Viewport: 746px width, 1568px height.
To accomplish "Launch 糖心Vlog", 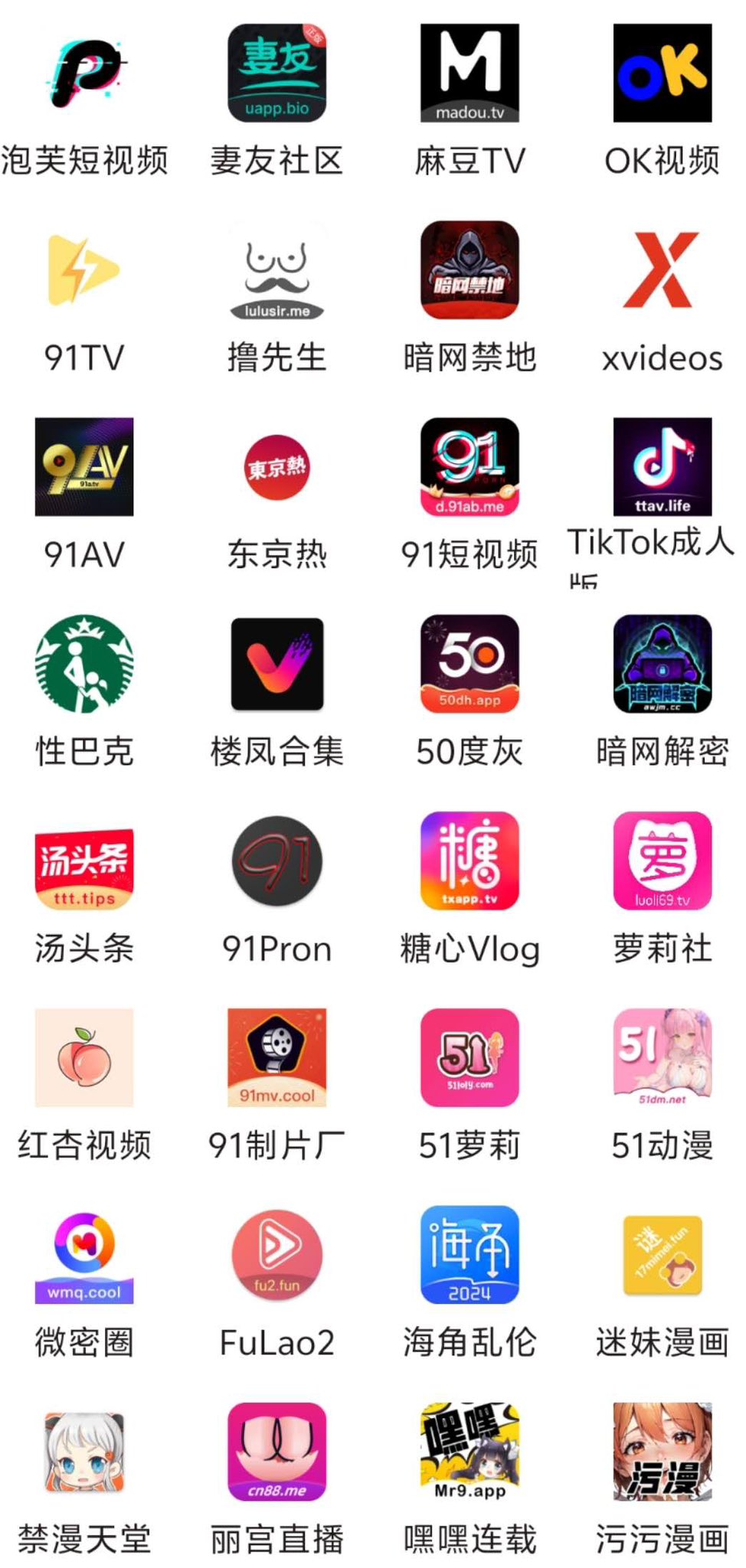I will pyautogui.click(x=469, y=861).
